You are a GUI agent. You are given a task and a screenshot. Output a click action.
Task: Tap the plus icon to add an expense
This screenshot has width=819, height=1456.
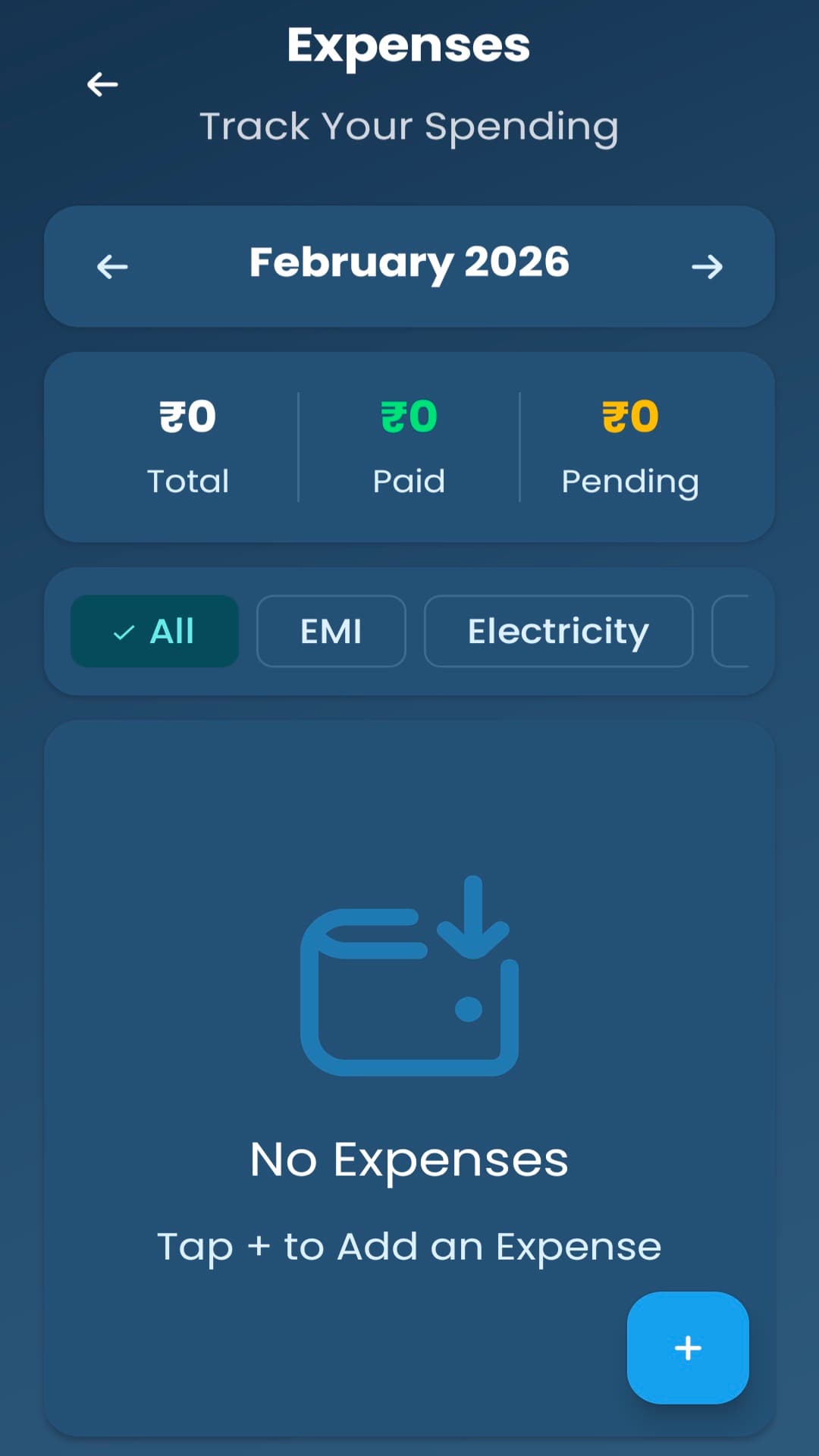tap(687, 1348)
